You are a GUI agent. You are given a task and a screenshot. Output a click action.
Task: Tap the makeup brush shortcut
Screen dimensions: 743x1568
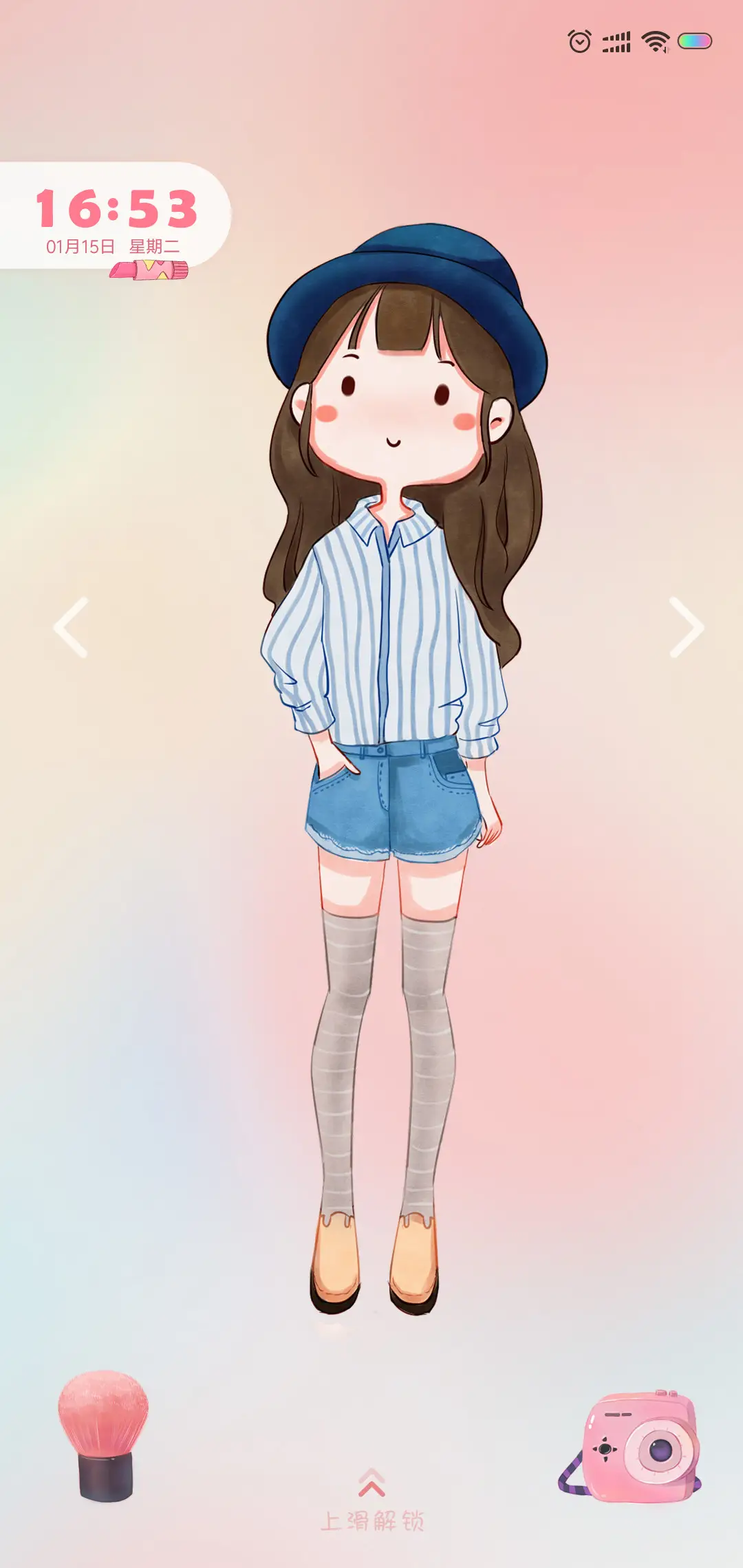point(103,1434)
